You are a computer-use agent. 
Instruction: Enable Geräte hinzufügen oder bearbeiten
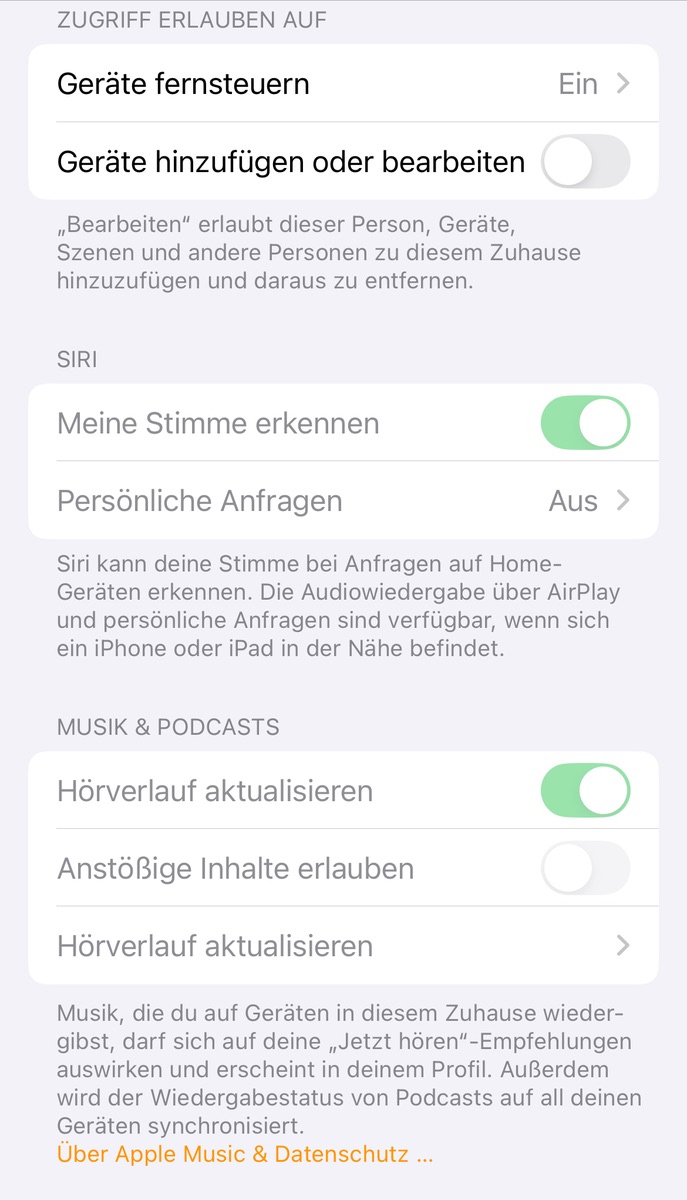(x=585, y=162)
